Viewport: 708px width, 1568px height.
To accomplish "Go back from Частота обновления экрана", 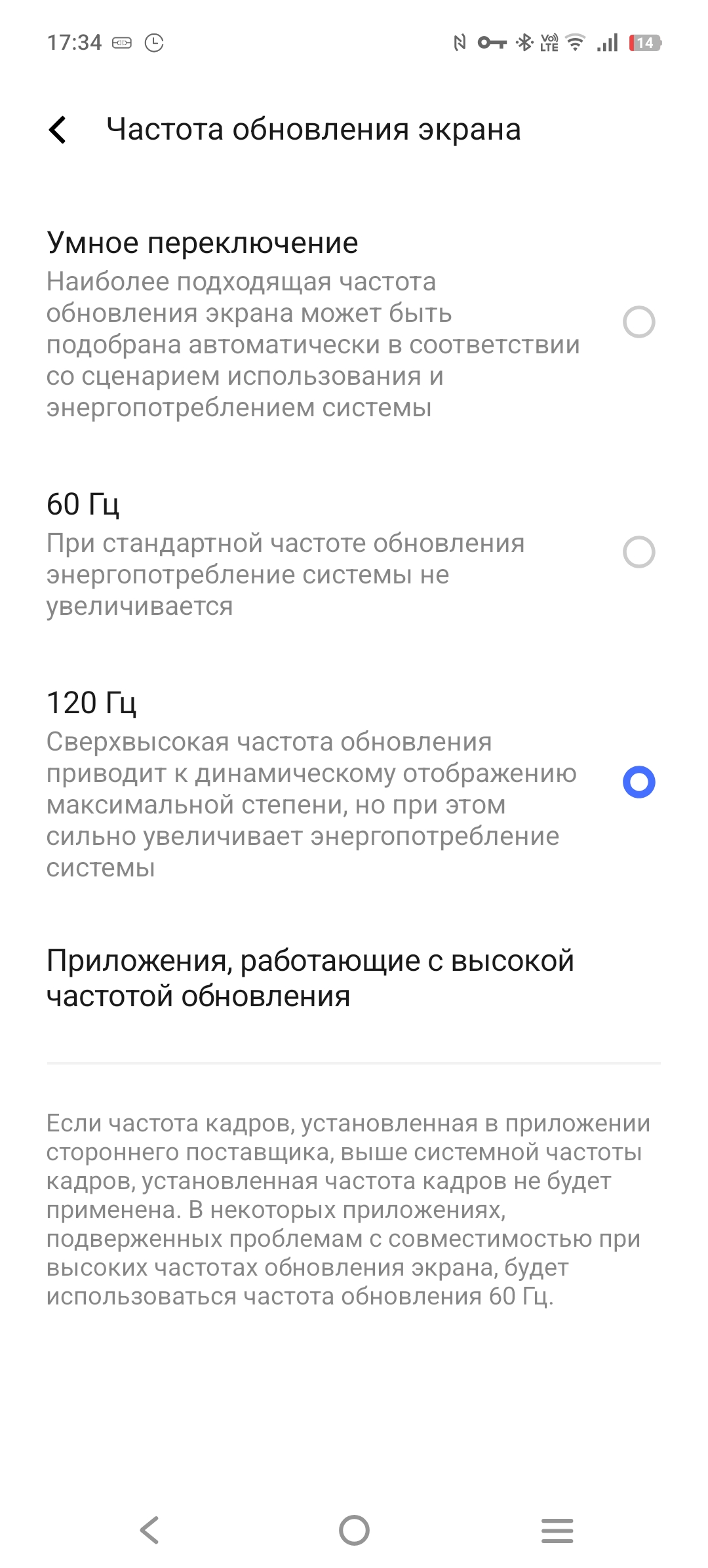I will [58, 130].
